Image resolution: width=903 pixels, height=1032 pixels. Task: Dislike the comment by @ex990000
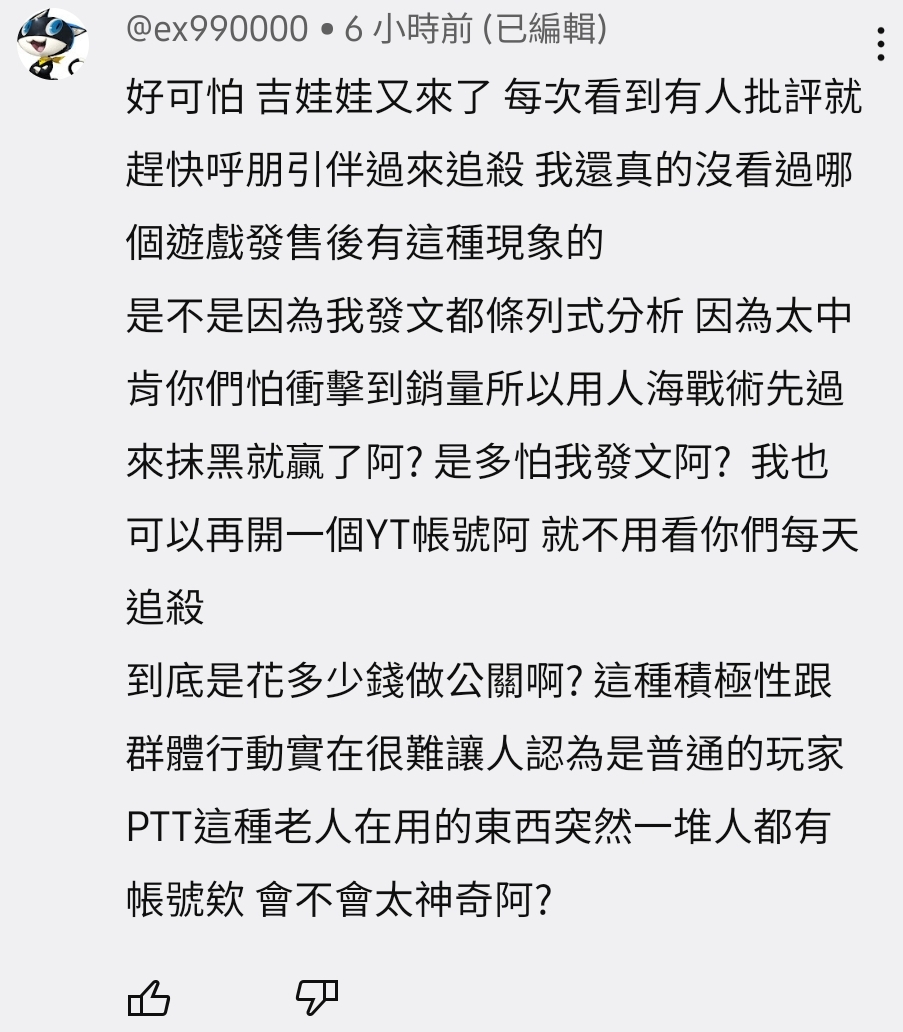(317, 997)
